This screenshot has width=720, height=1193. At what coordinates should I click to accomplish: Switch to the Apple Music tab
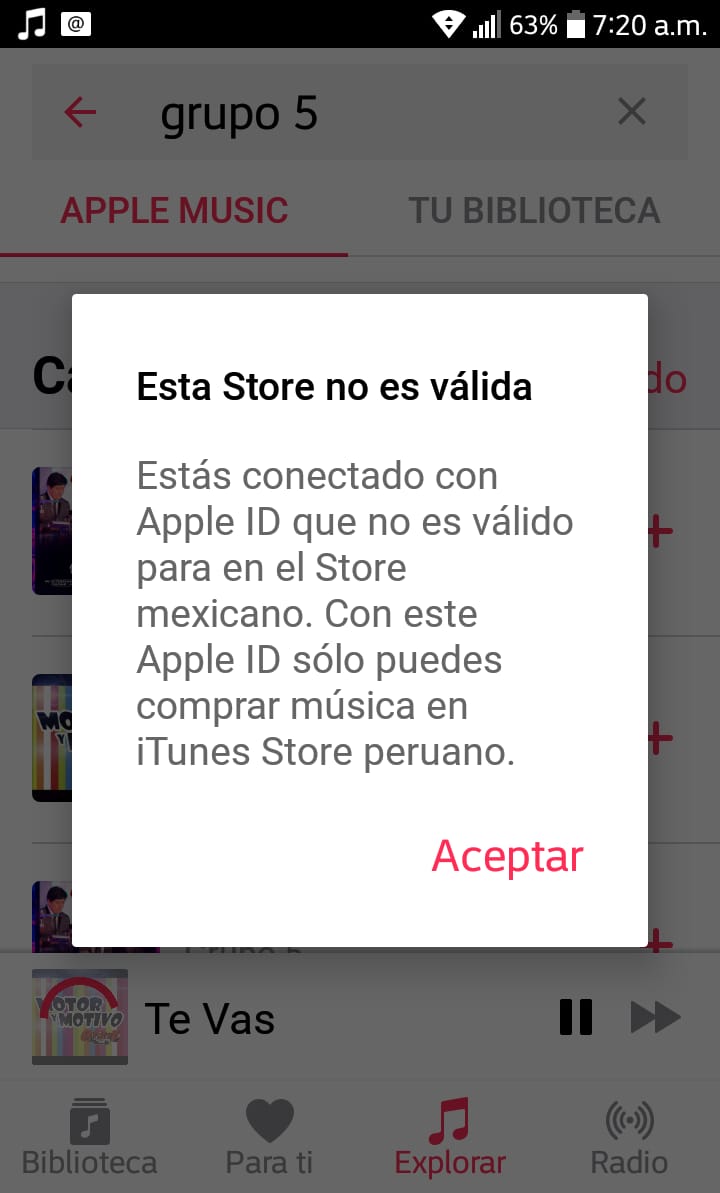coord(175,211)
